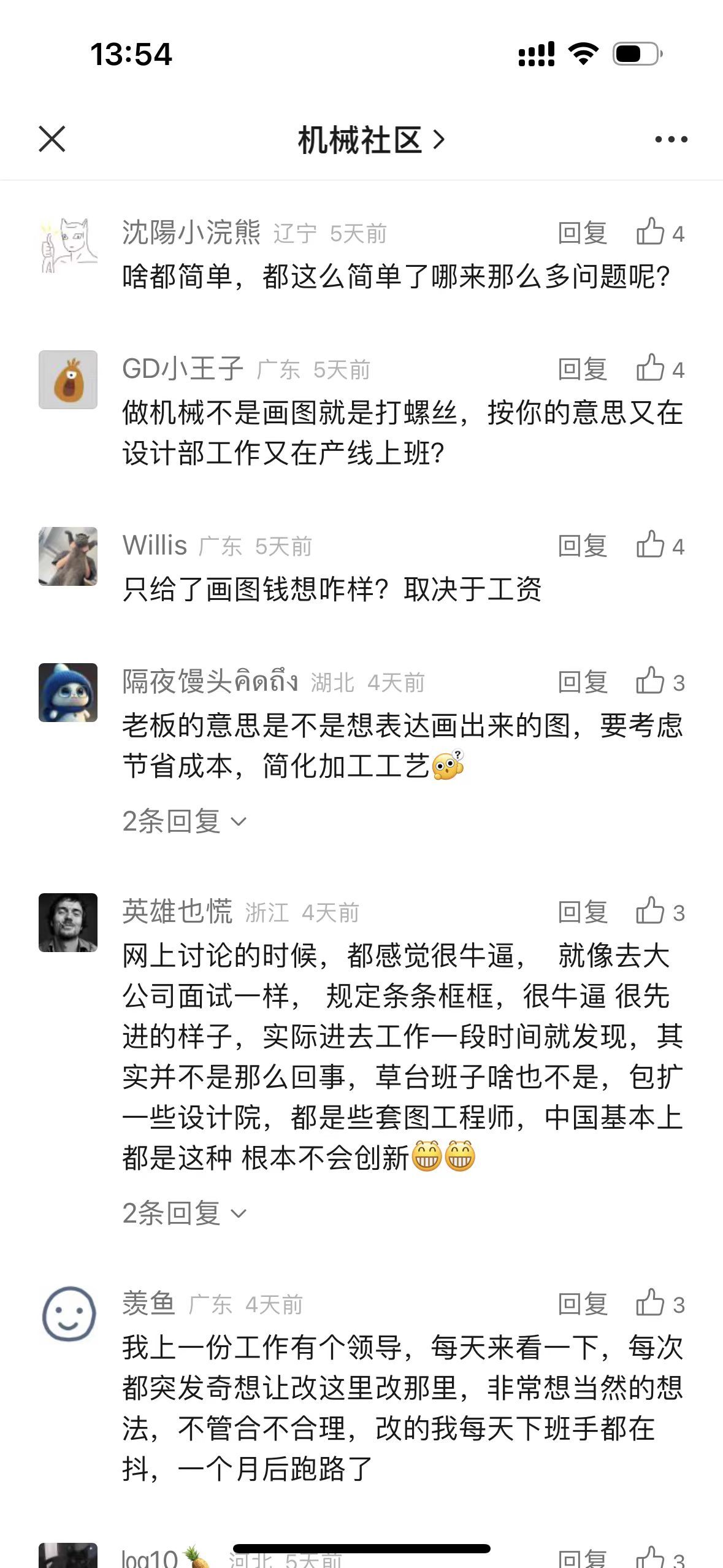
Task: Expand 2条回复 under 英雄也慌's comment
Action: tap(183, 1213)
